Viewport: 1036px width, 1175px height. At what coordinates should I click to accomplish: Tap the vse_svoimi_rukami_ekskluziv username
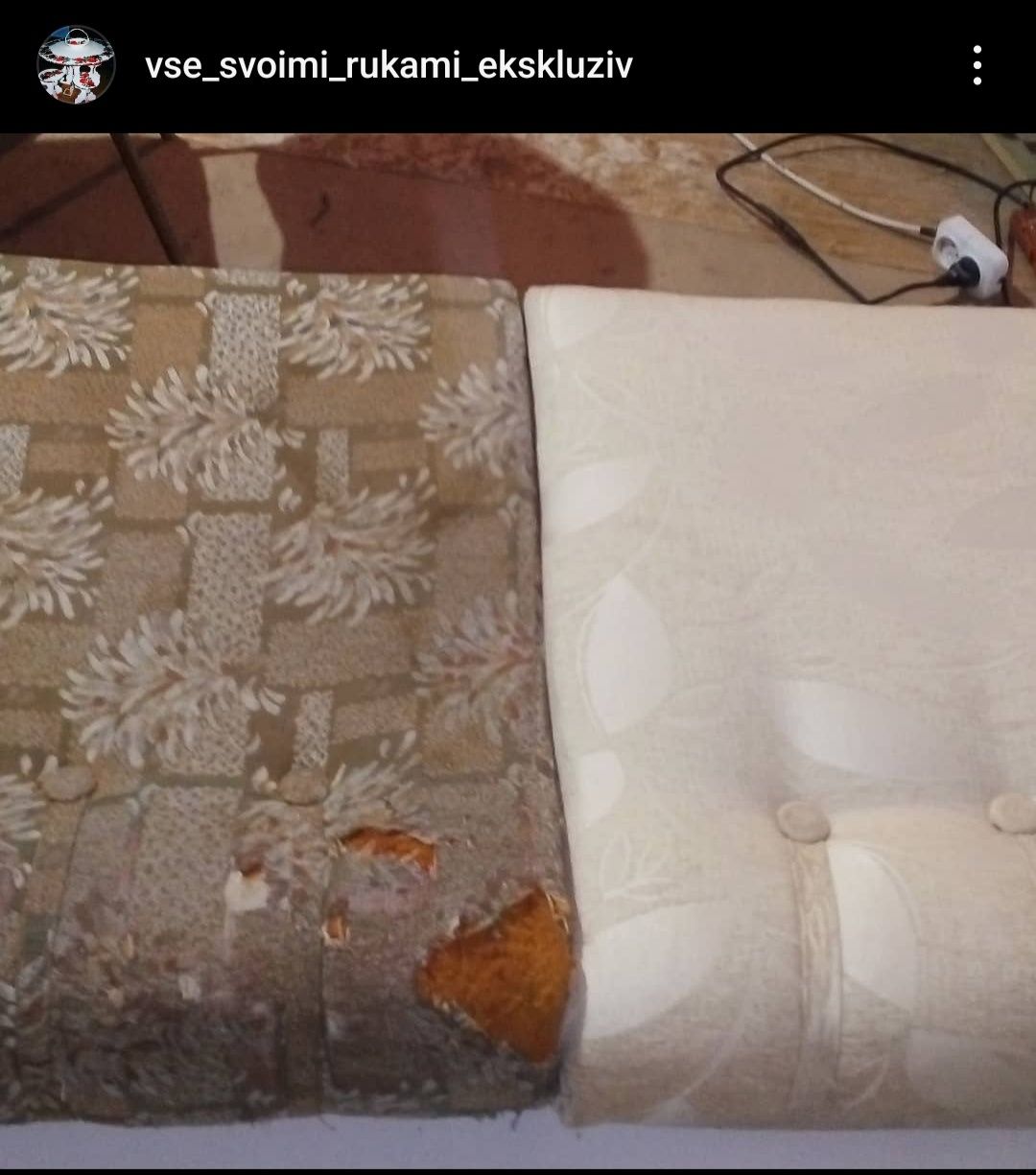pos(388,65)
